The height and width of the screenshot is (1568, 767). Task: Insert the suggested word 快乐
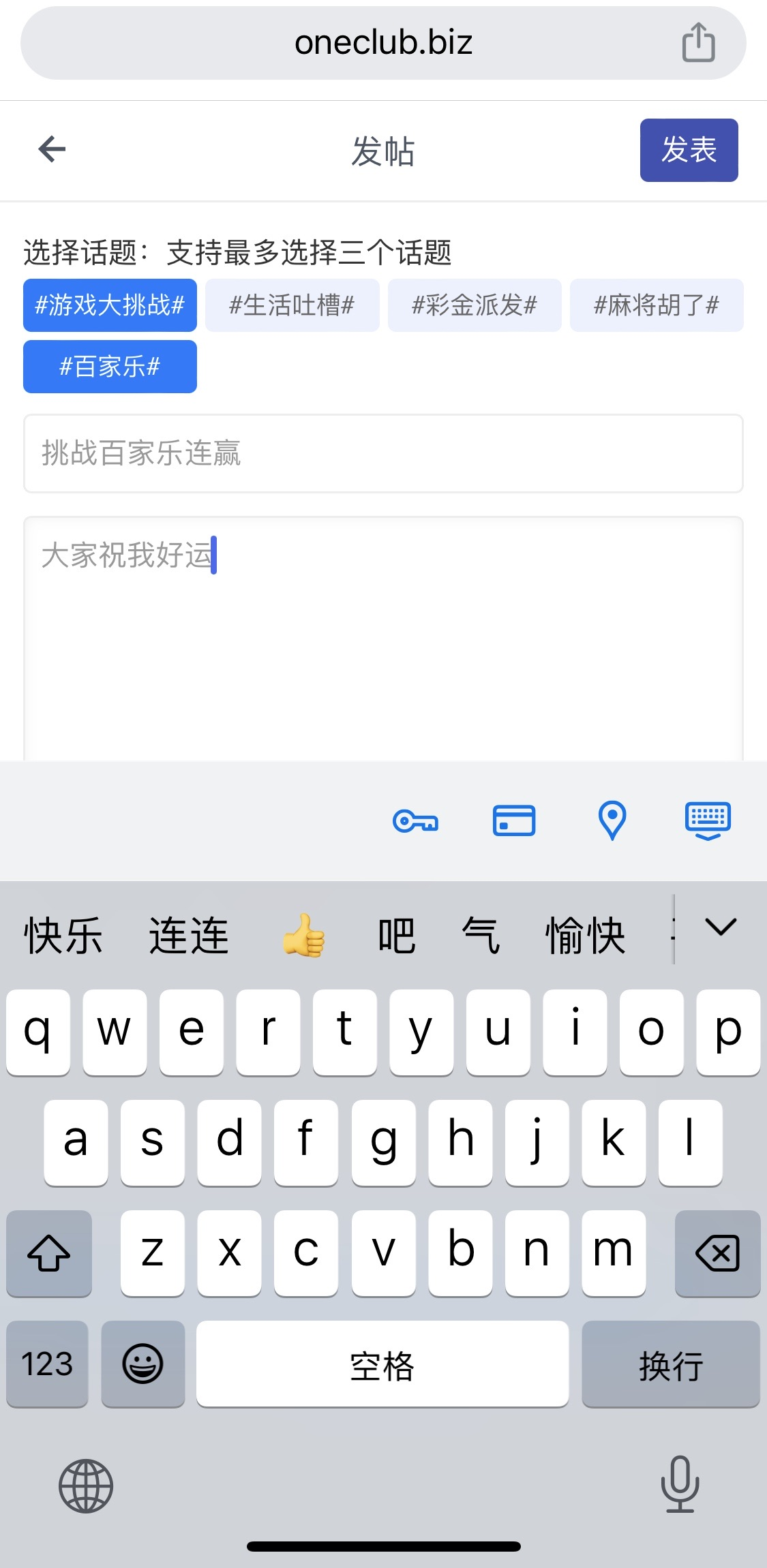63,936
